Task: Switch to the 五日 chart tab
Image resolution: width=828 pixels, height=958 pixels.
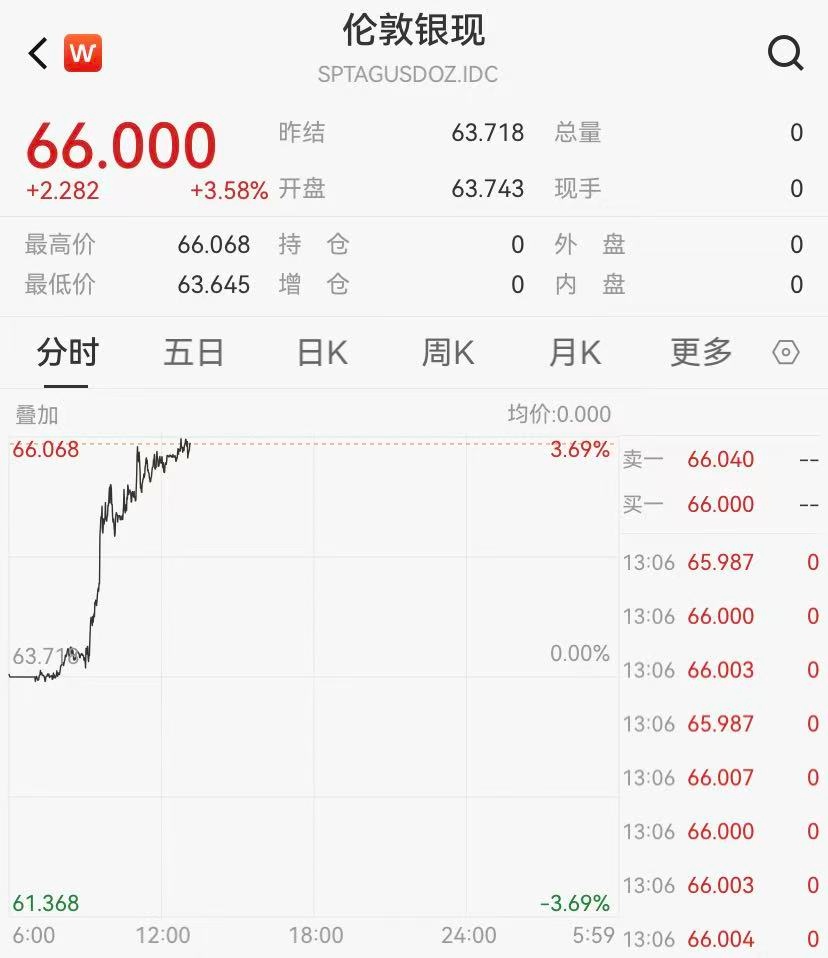Action: [x=194, y=353]
